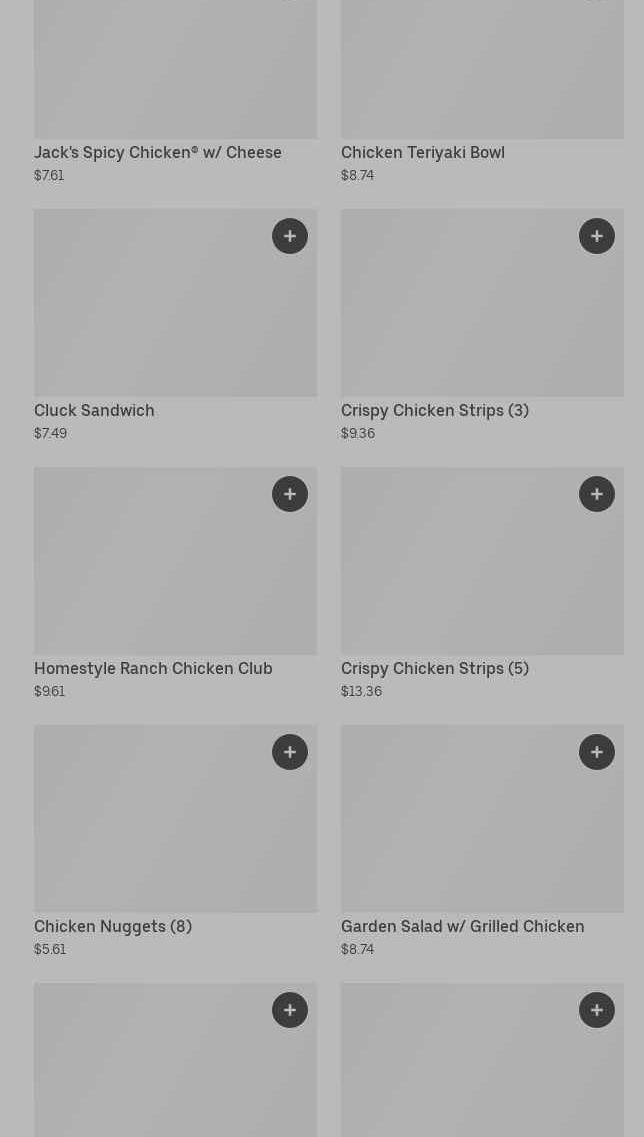Add Cluck Sandwich to the order

(x=290, y=236)
